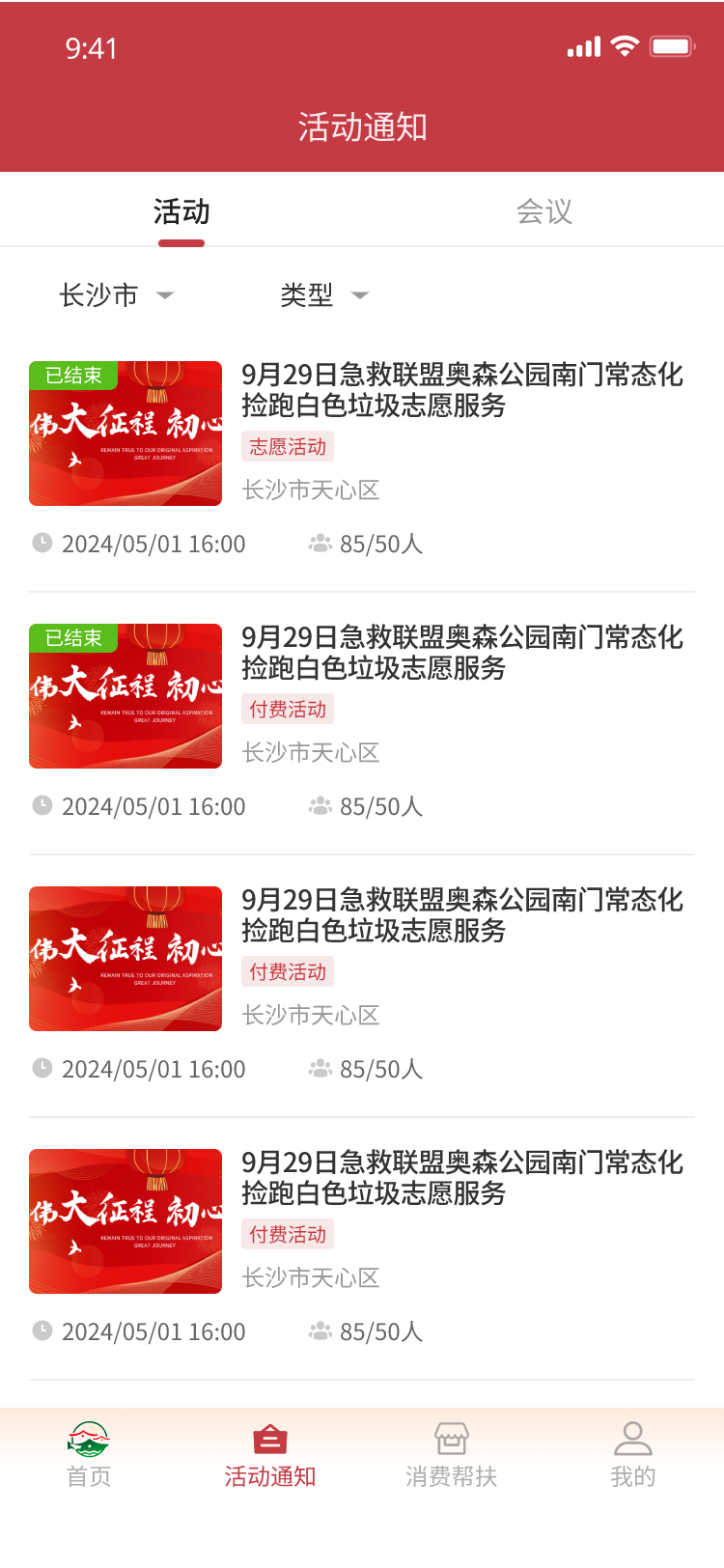724x1568 pixels.
Task: Tap the 付费活动 tag on the second activity
Action: click(x=287, y=710)
